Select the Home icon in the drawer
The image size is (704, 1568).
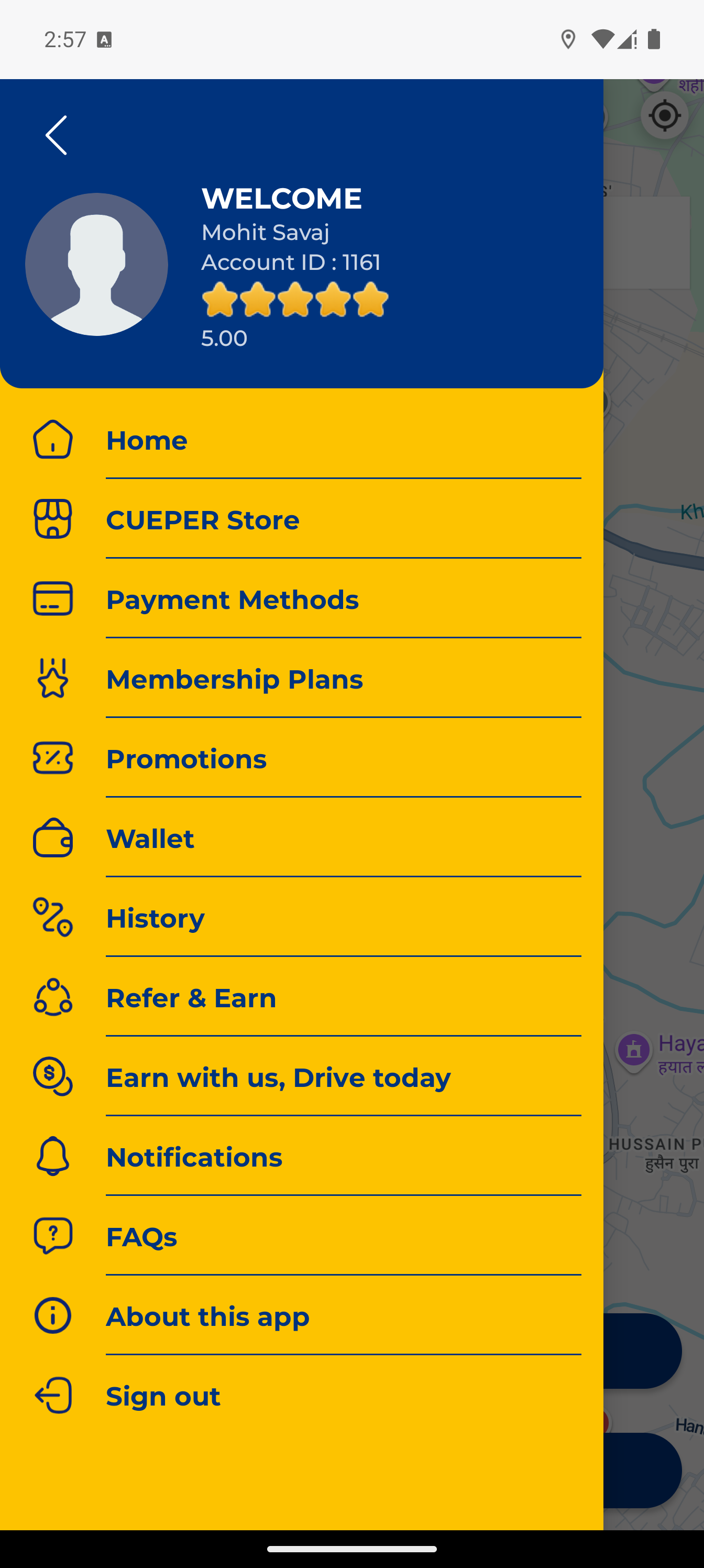tap(53, 440)
